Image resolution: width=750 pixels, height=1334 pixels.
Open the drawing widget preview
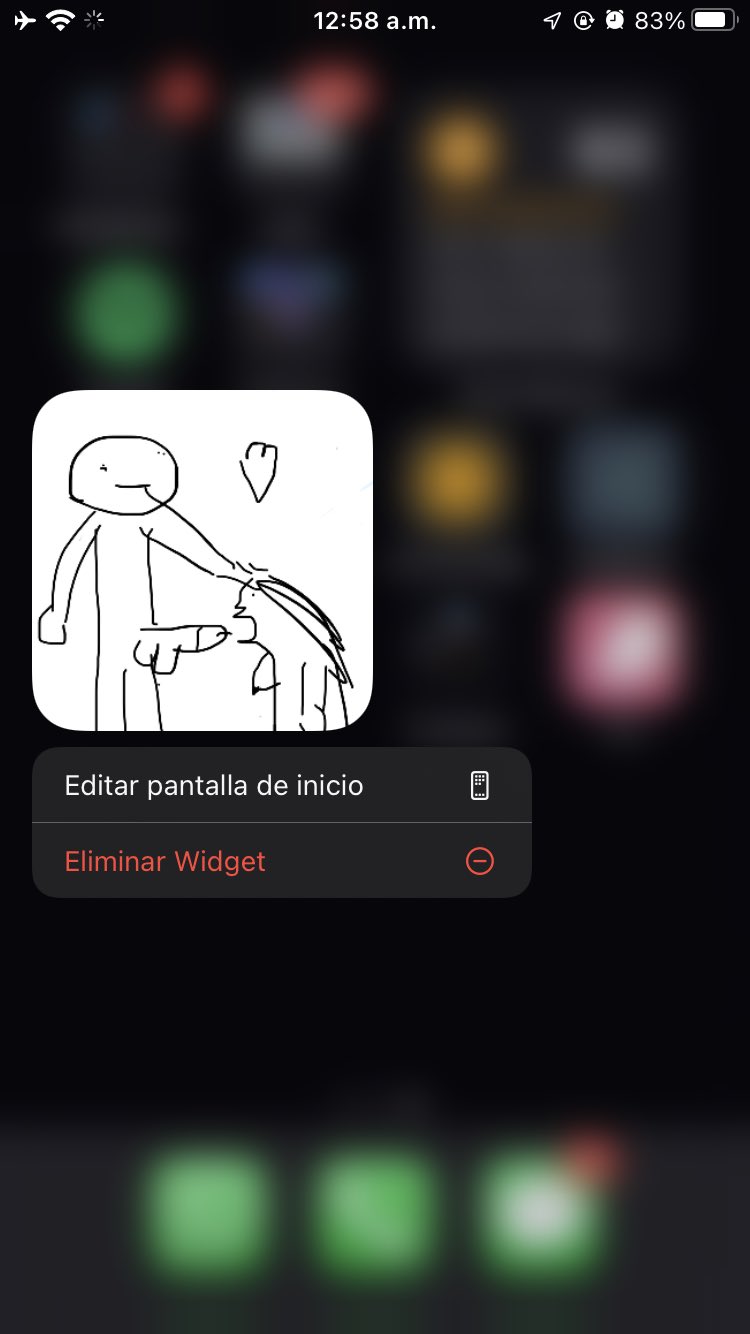coord(202,560)
